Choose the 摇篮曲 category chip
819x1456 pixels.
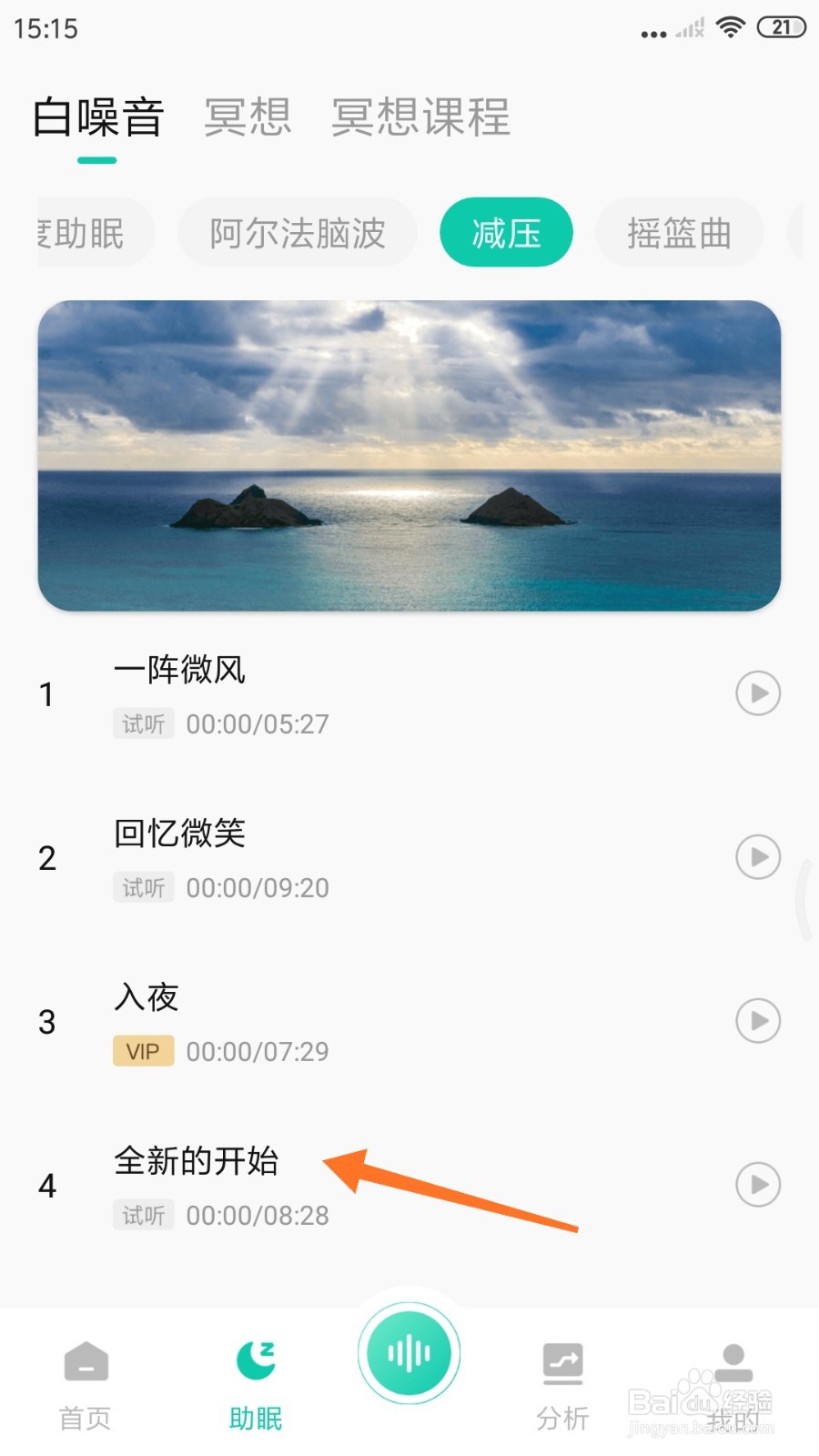[679, 233]
